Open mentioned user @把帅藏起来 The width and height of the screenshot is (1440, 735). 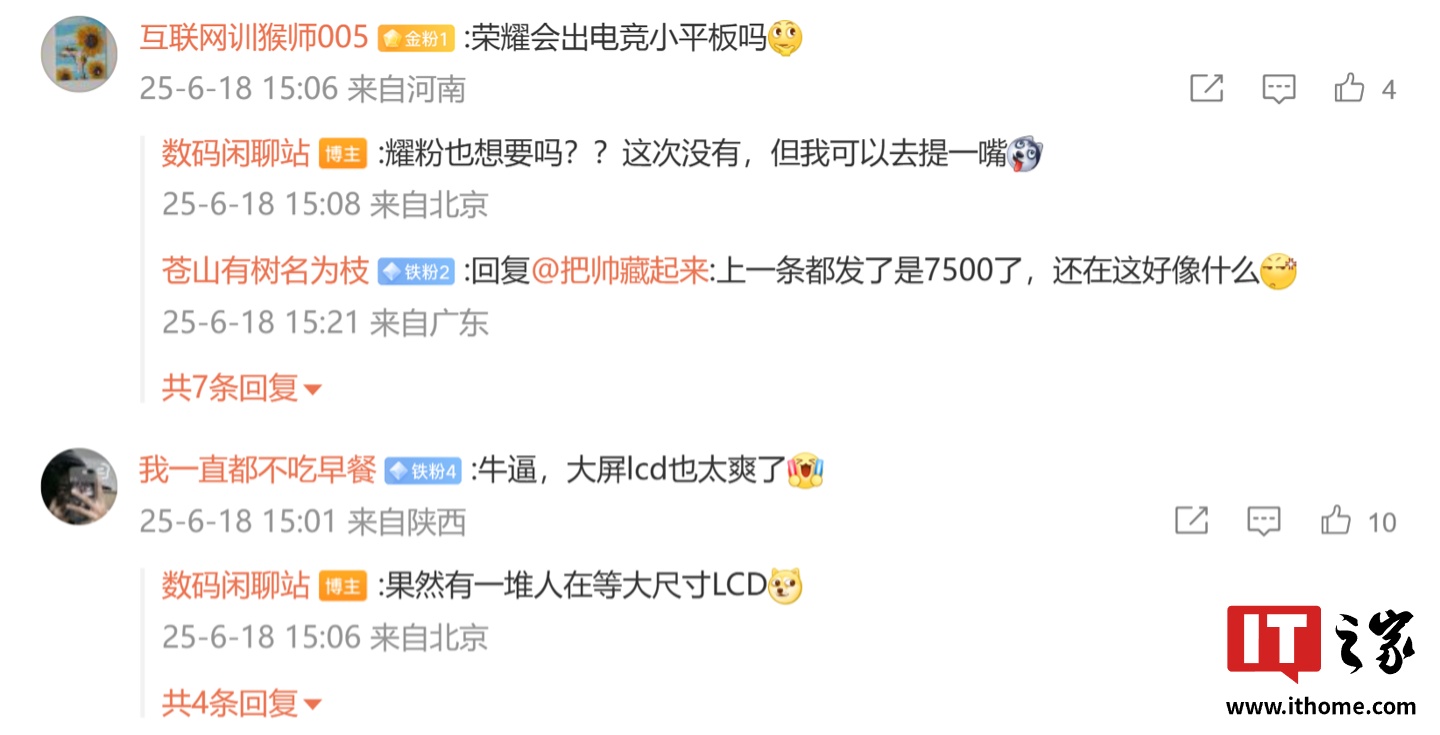[619, 271]
